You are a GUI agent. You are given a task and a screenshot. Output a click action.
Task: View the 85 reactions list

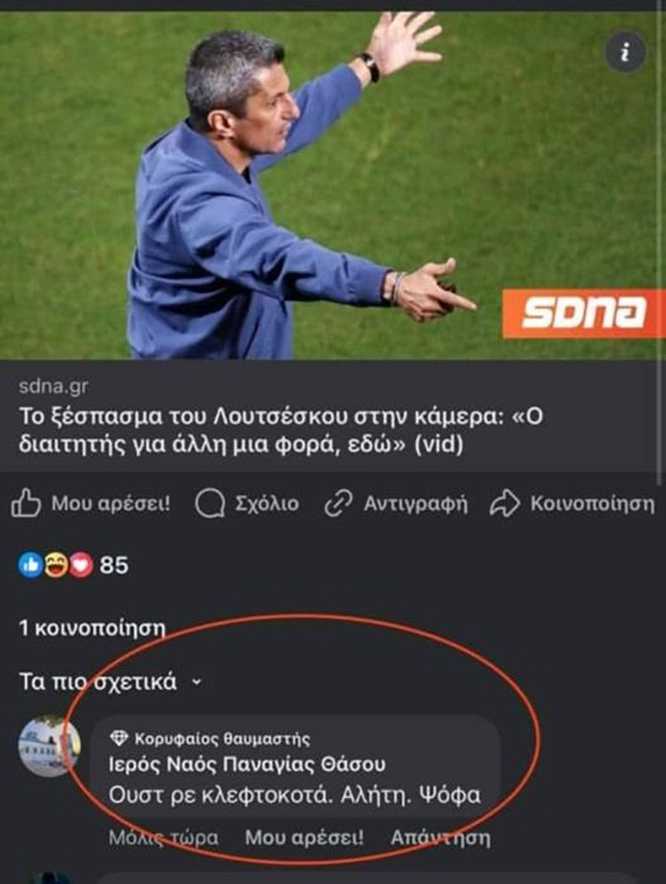pos(73,566)
